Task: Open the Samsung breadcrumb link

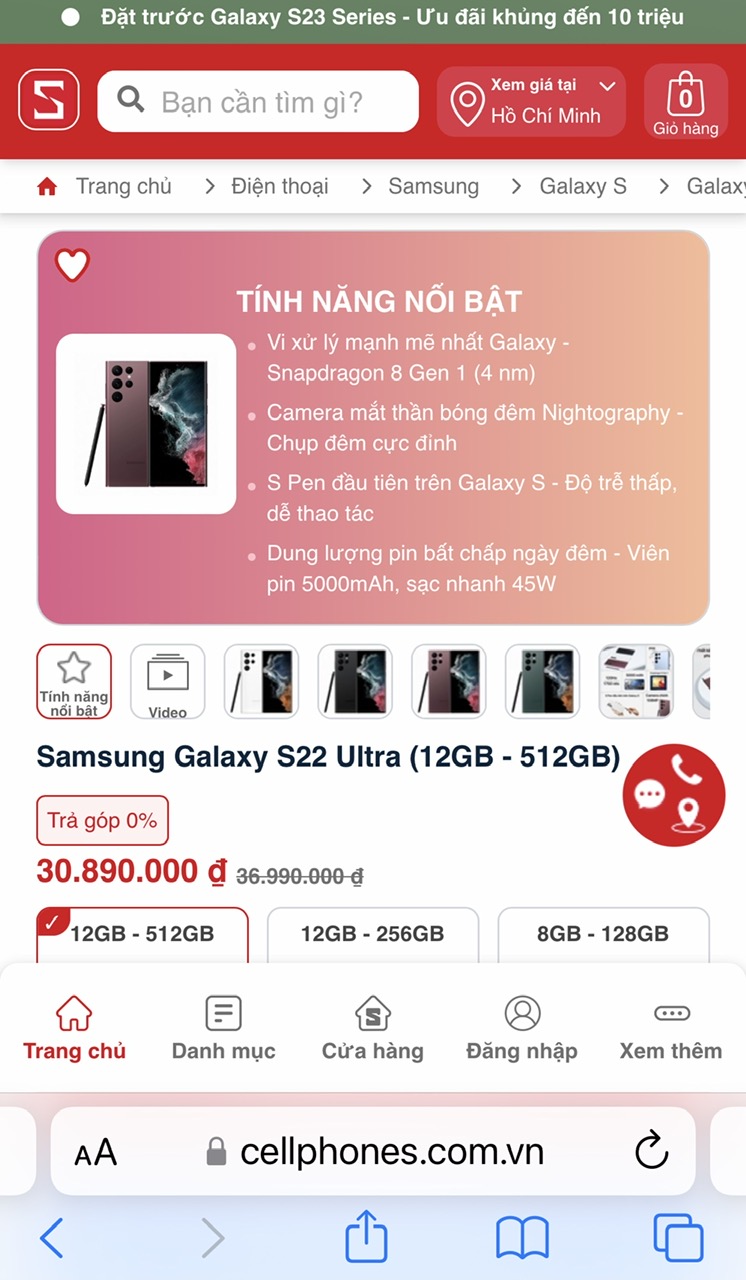Action: (433, 186)
